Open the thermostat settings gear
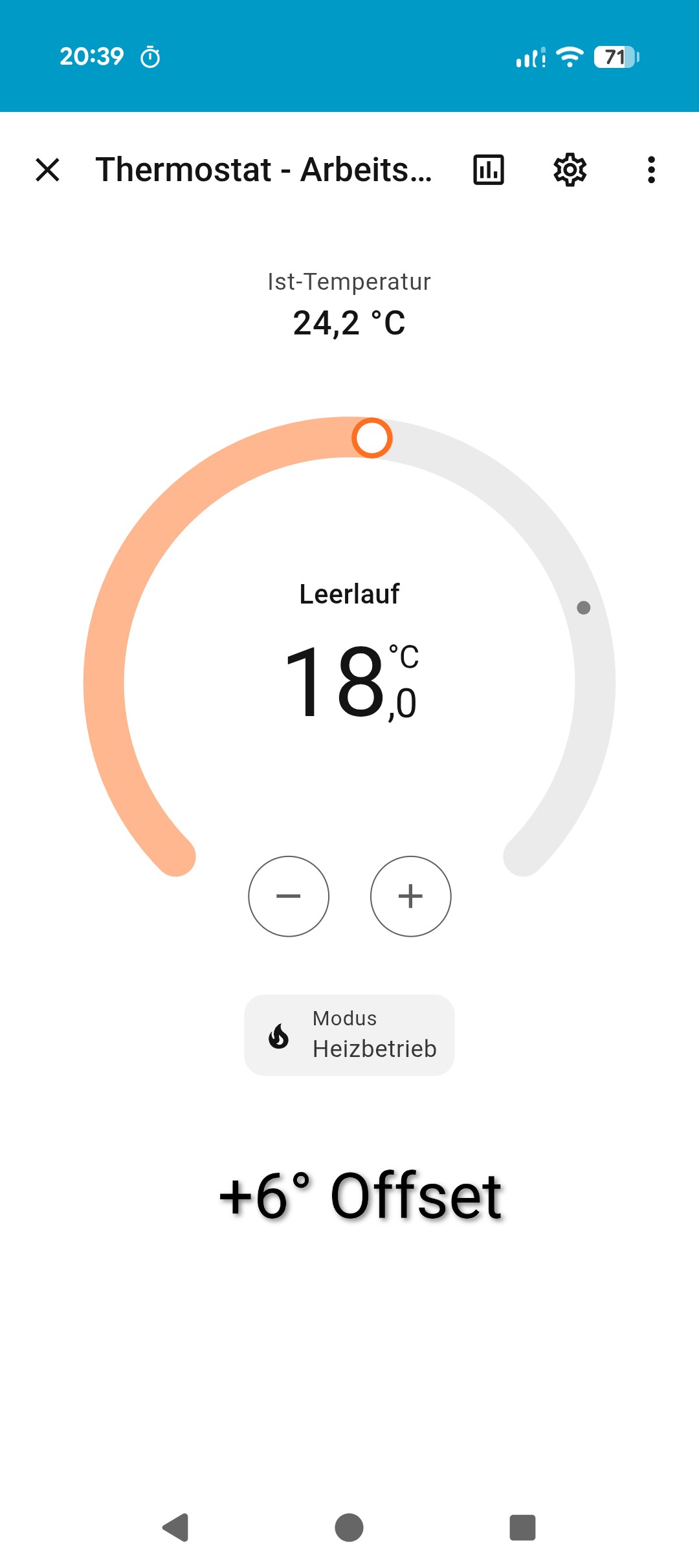This screenshot has width=699, height=1568. coord(570,170)
